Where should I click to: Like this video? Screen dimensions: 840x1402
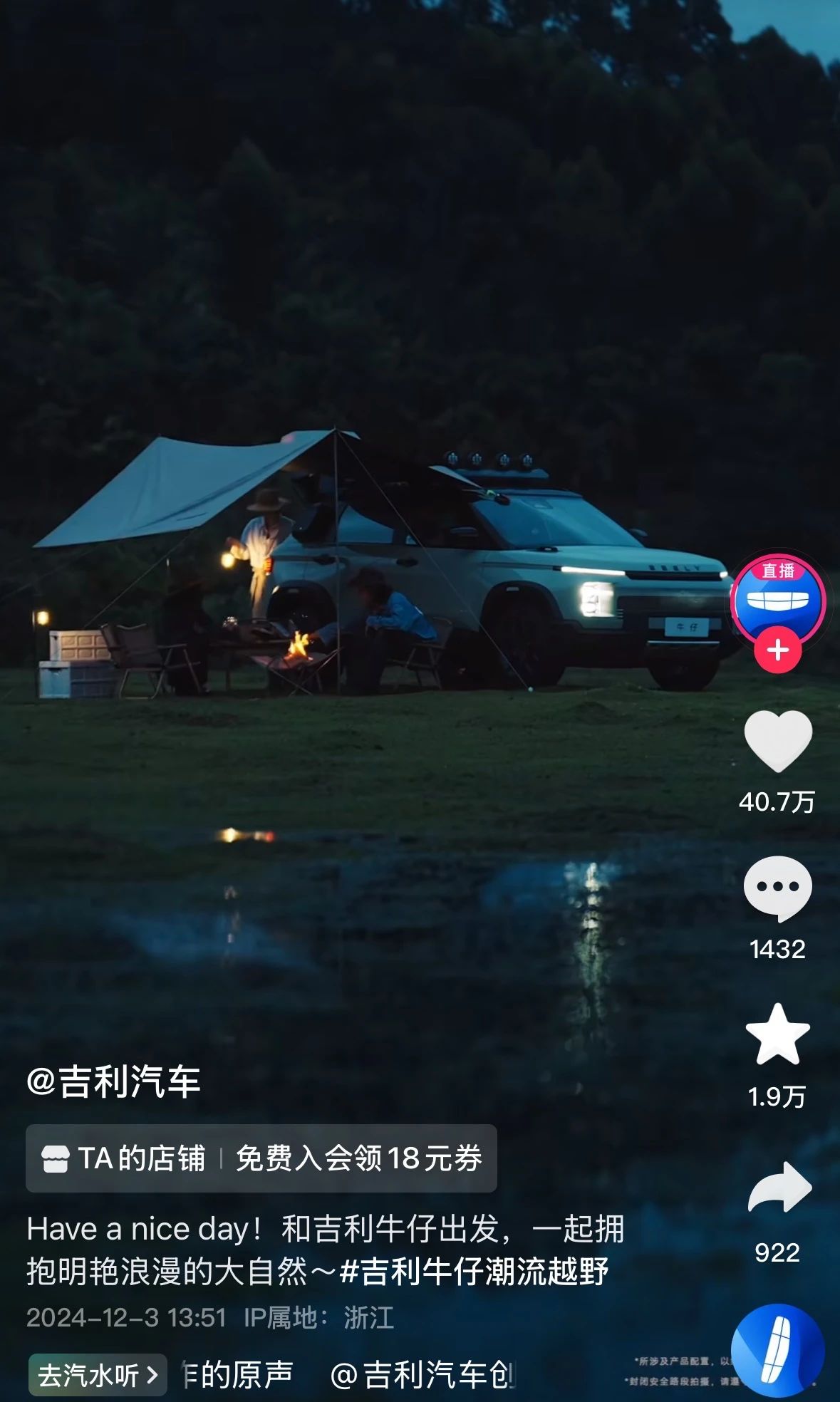[777, 742]
